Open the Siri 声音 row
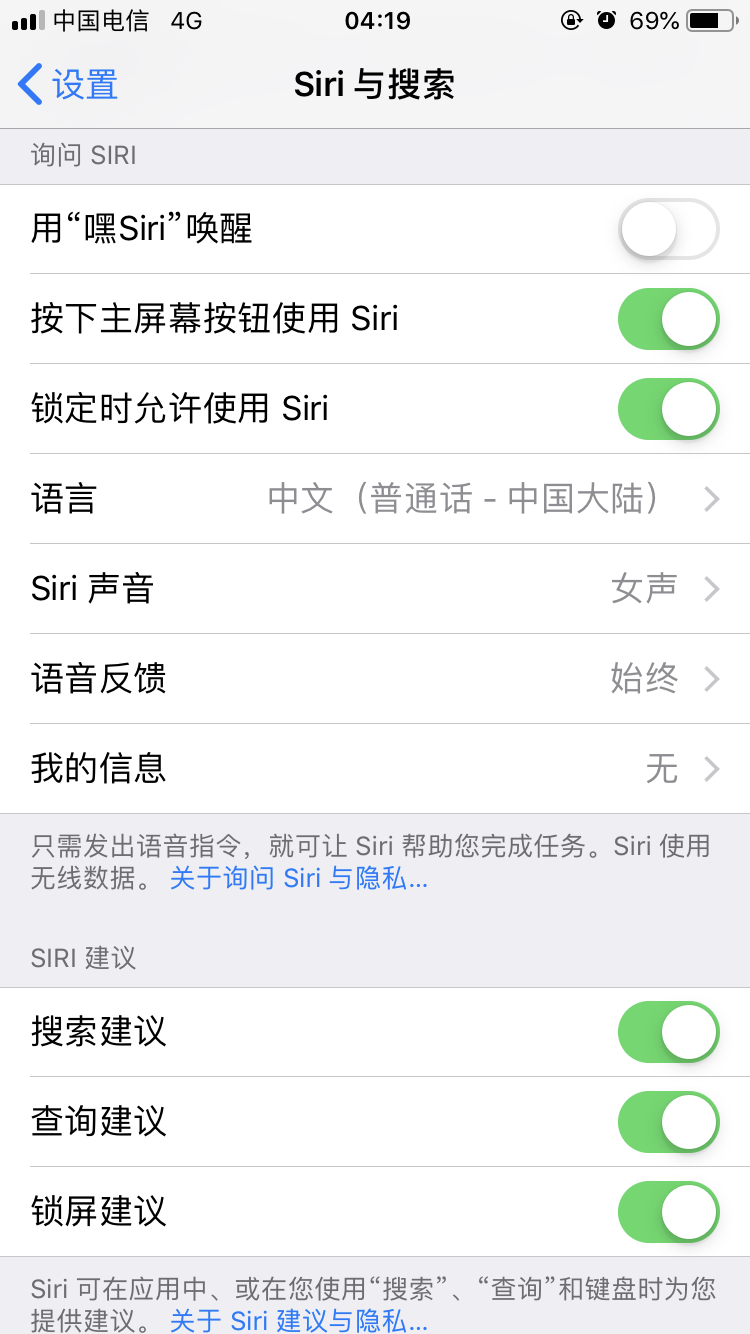The image size is (750, 1334). coord(375,589)
